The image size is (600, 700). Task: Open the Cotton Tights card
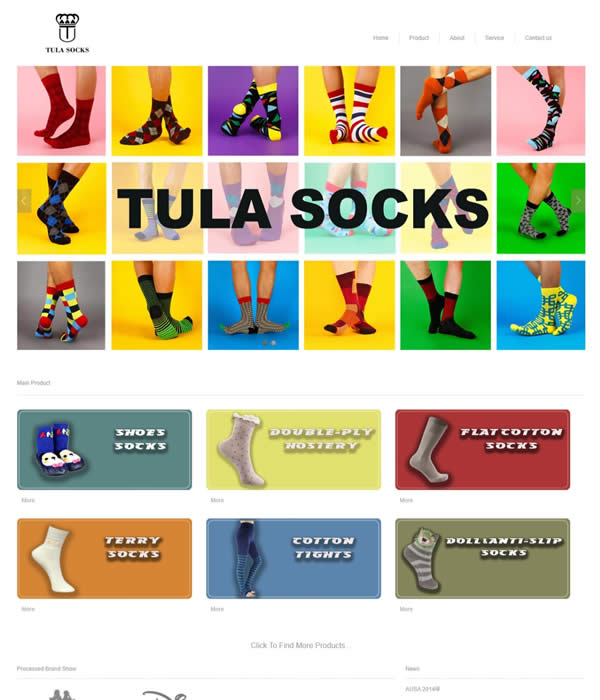[293, 558]
